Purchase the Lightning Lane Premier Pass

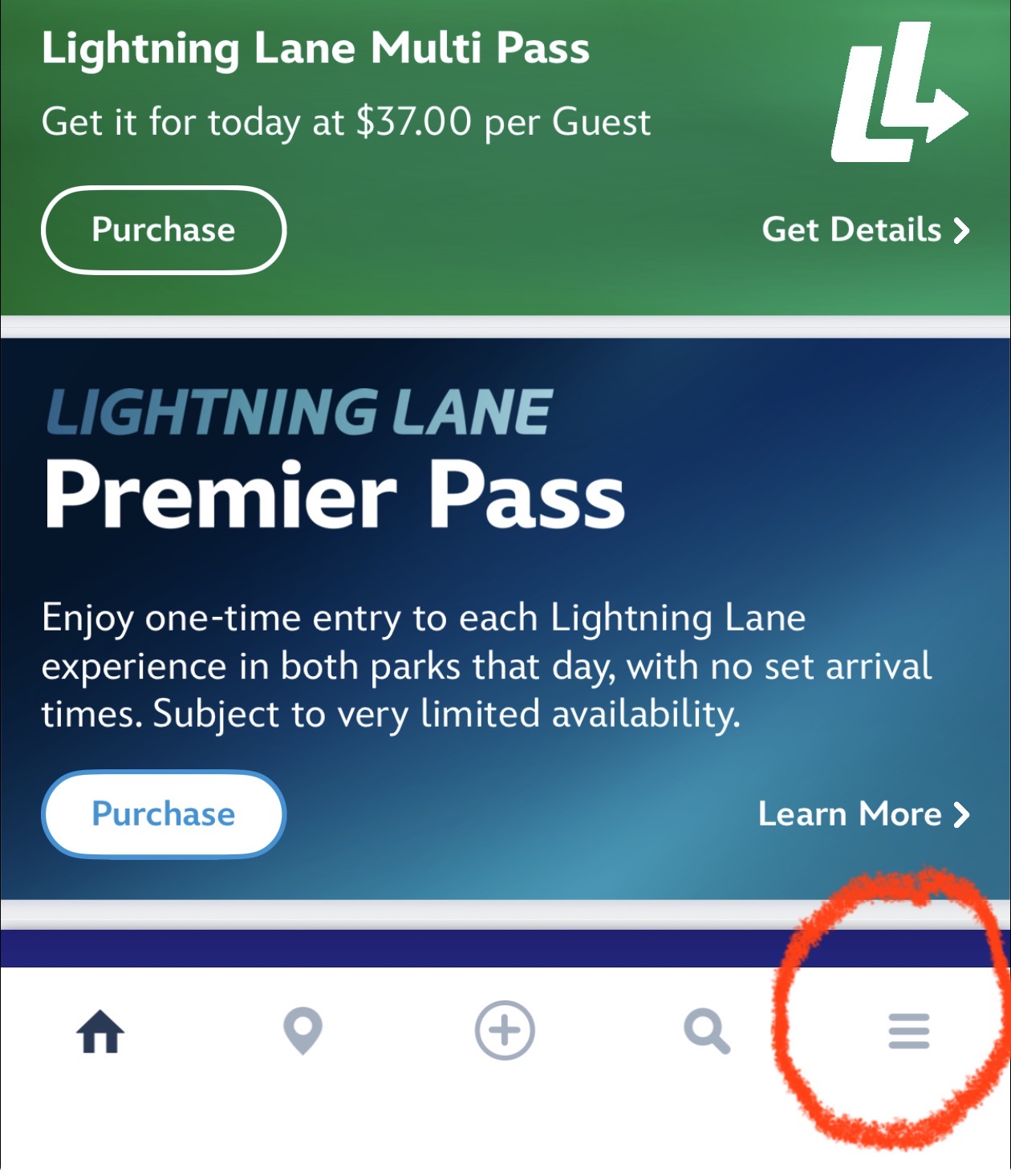163,814
